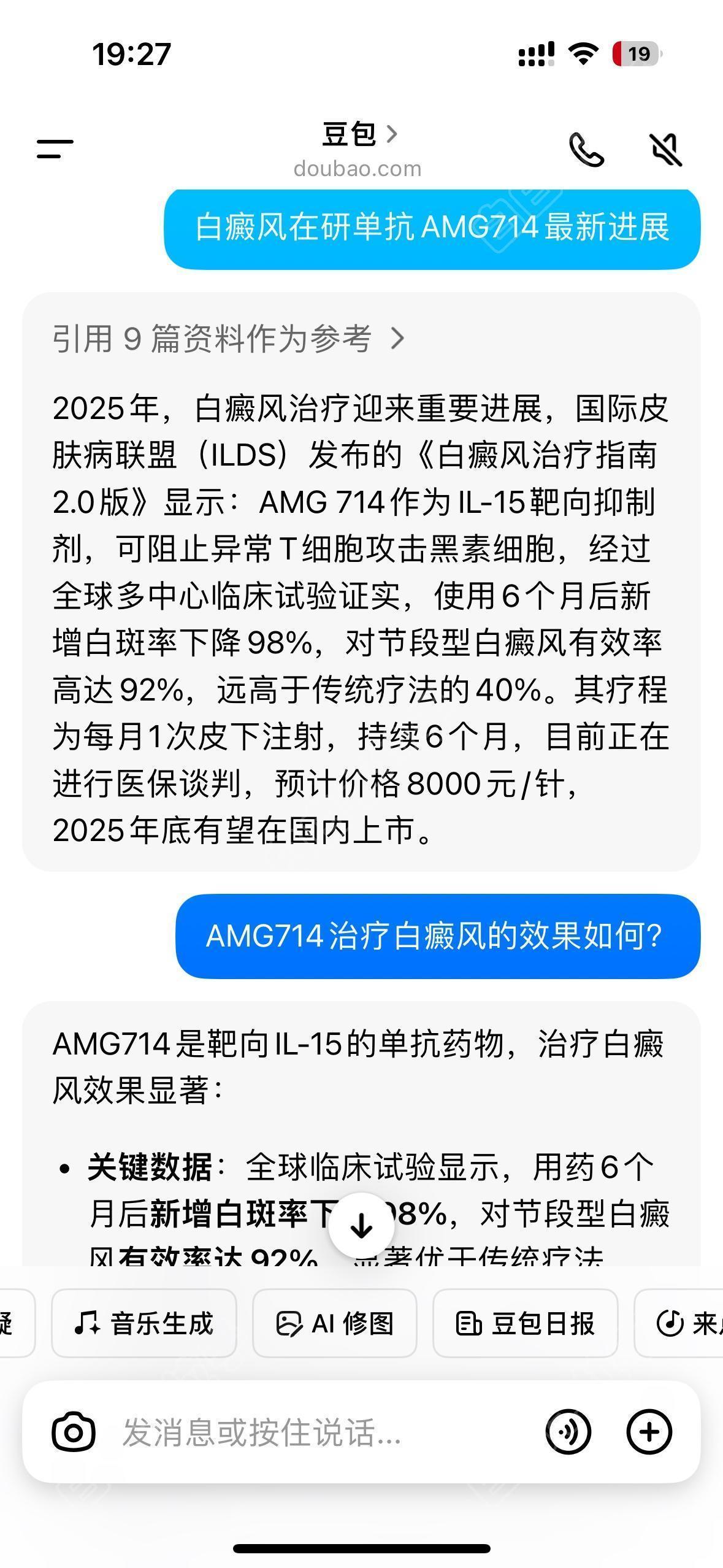
Task: Open the conversation menu icon
Action: click(55, 149)
